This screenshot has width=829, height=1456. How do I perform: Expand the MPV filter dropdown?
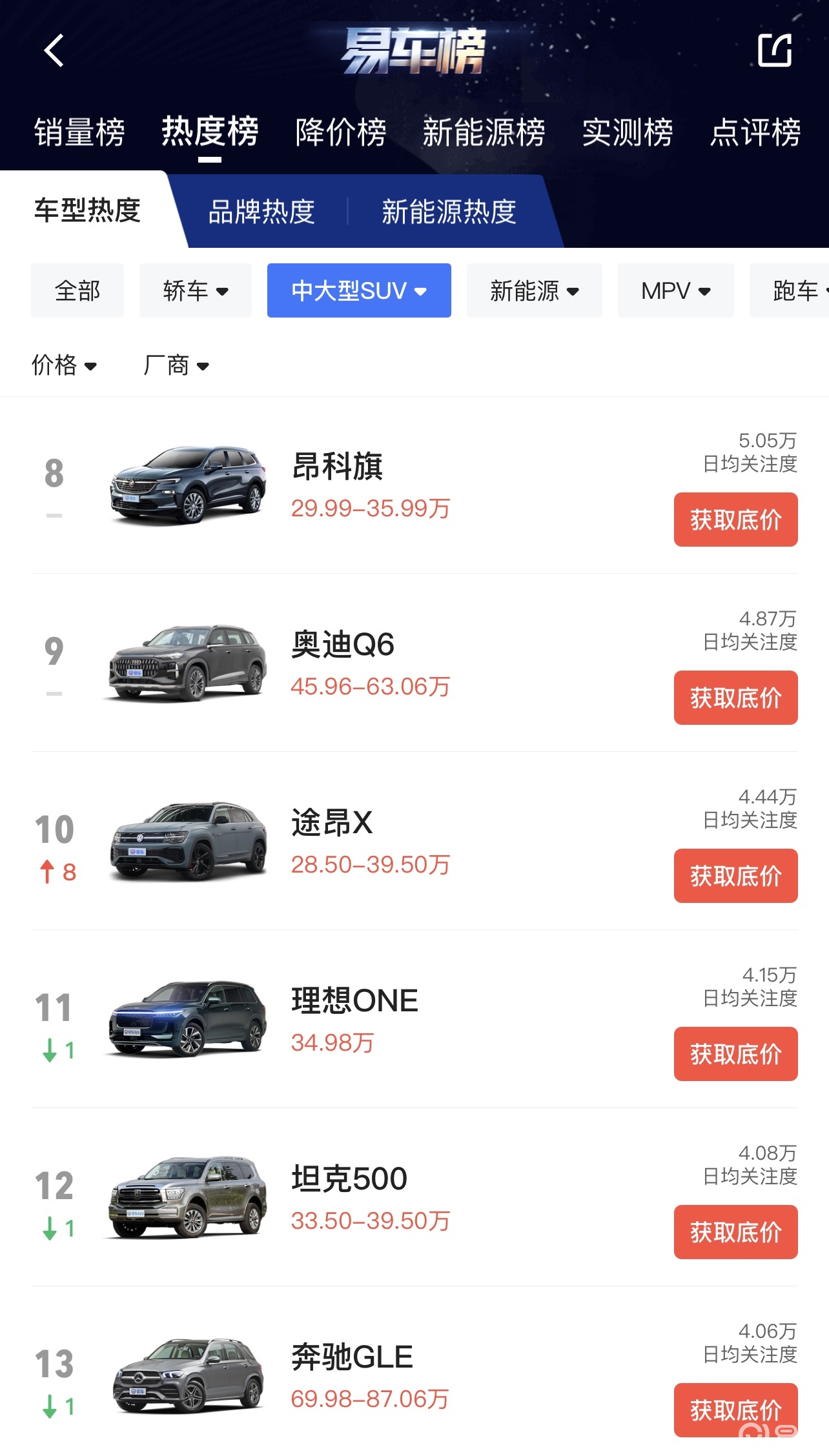click(x=676, y=290)
